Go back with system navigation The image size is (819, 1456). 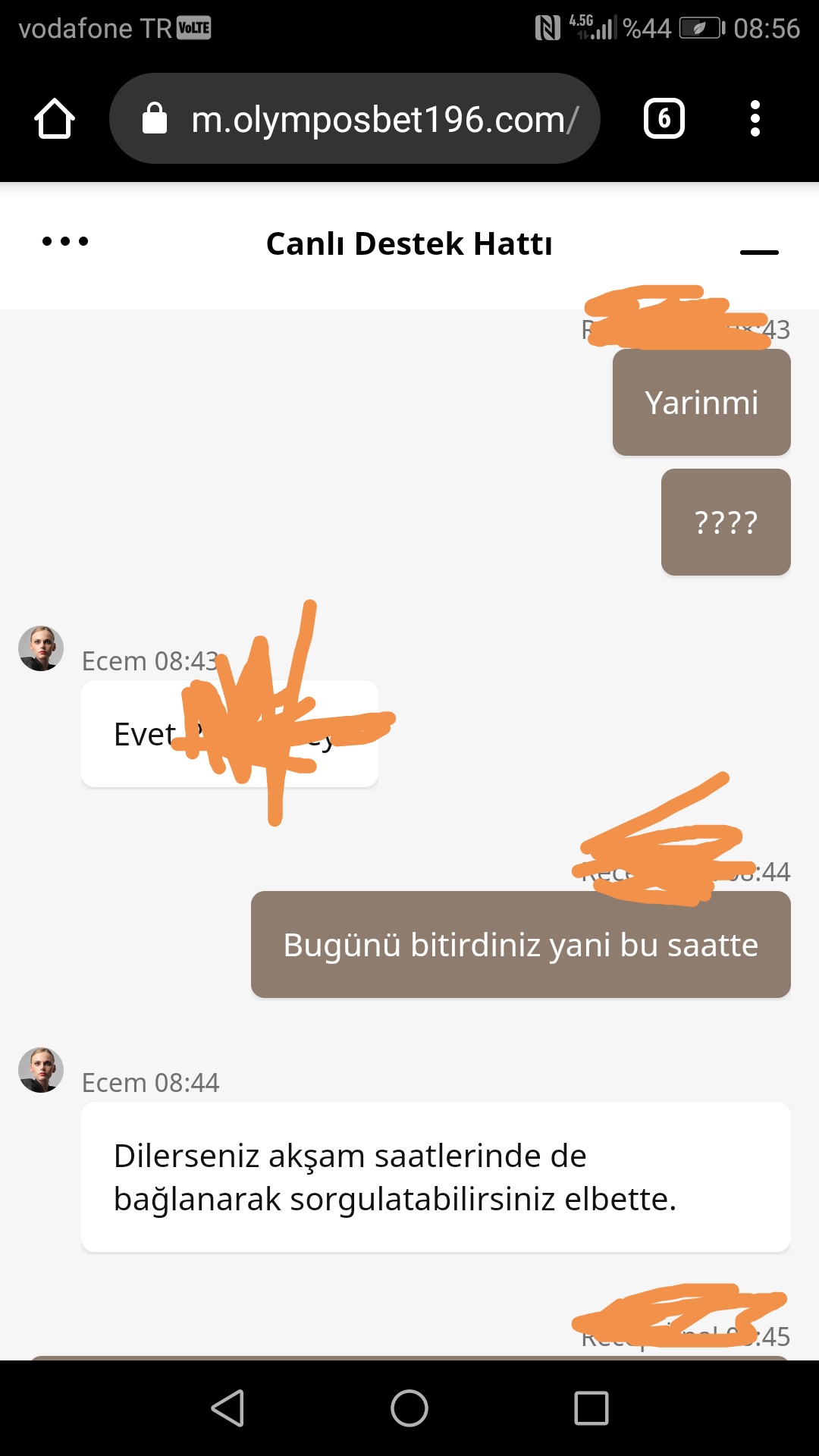coord(227,1408)
